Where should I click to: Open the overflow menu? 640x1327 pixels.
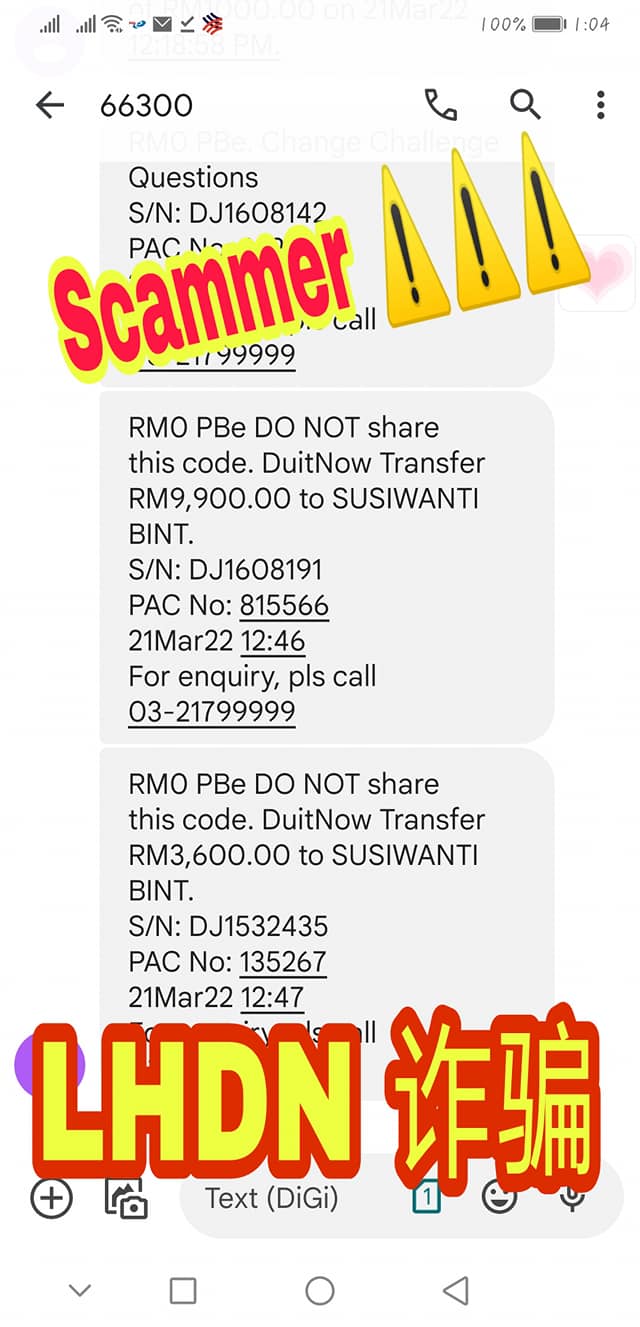[600, 104]
